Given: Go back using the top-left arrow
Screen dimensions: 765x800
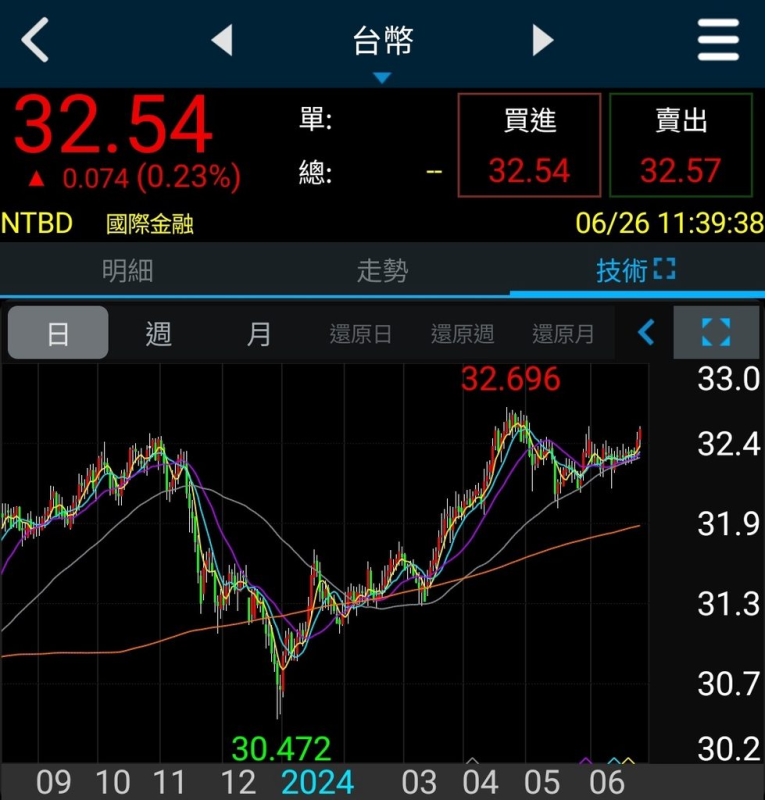Looking at the screenshot, I should coord(35,41).
